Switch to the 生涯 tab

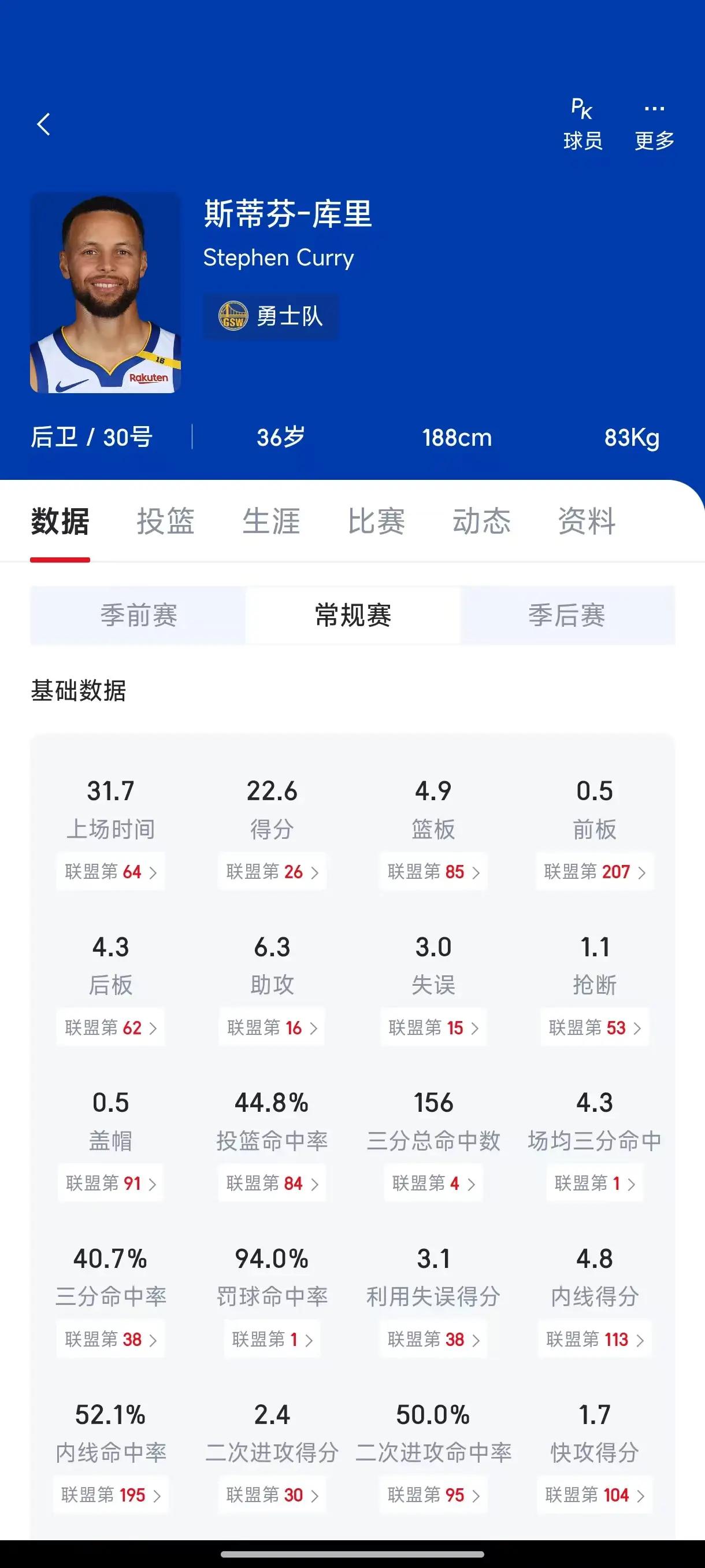pyautogui.click(x=270, y=522)
